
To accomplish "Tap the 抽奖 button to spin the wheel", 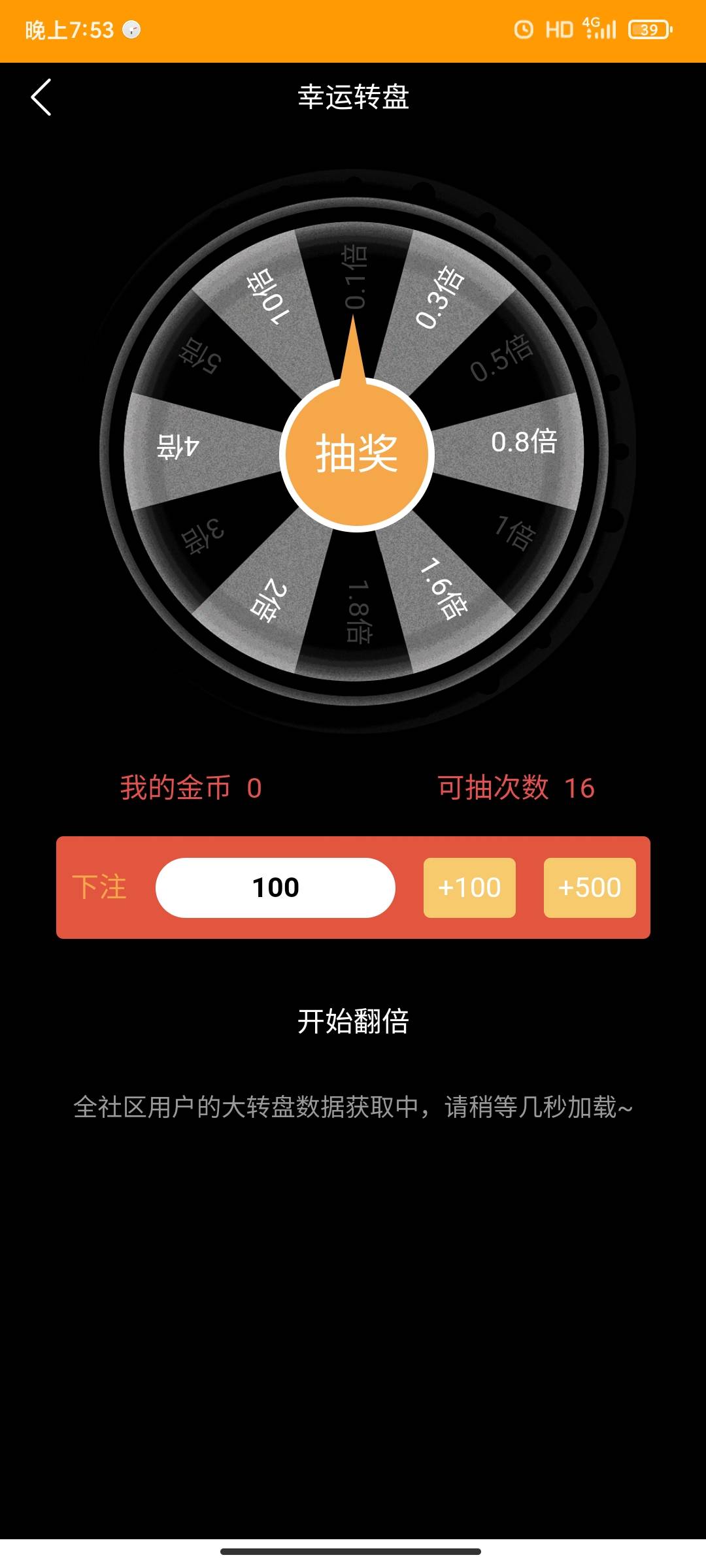I will [356, 454].
